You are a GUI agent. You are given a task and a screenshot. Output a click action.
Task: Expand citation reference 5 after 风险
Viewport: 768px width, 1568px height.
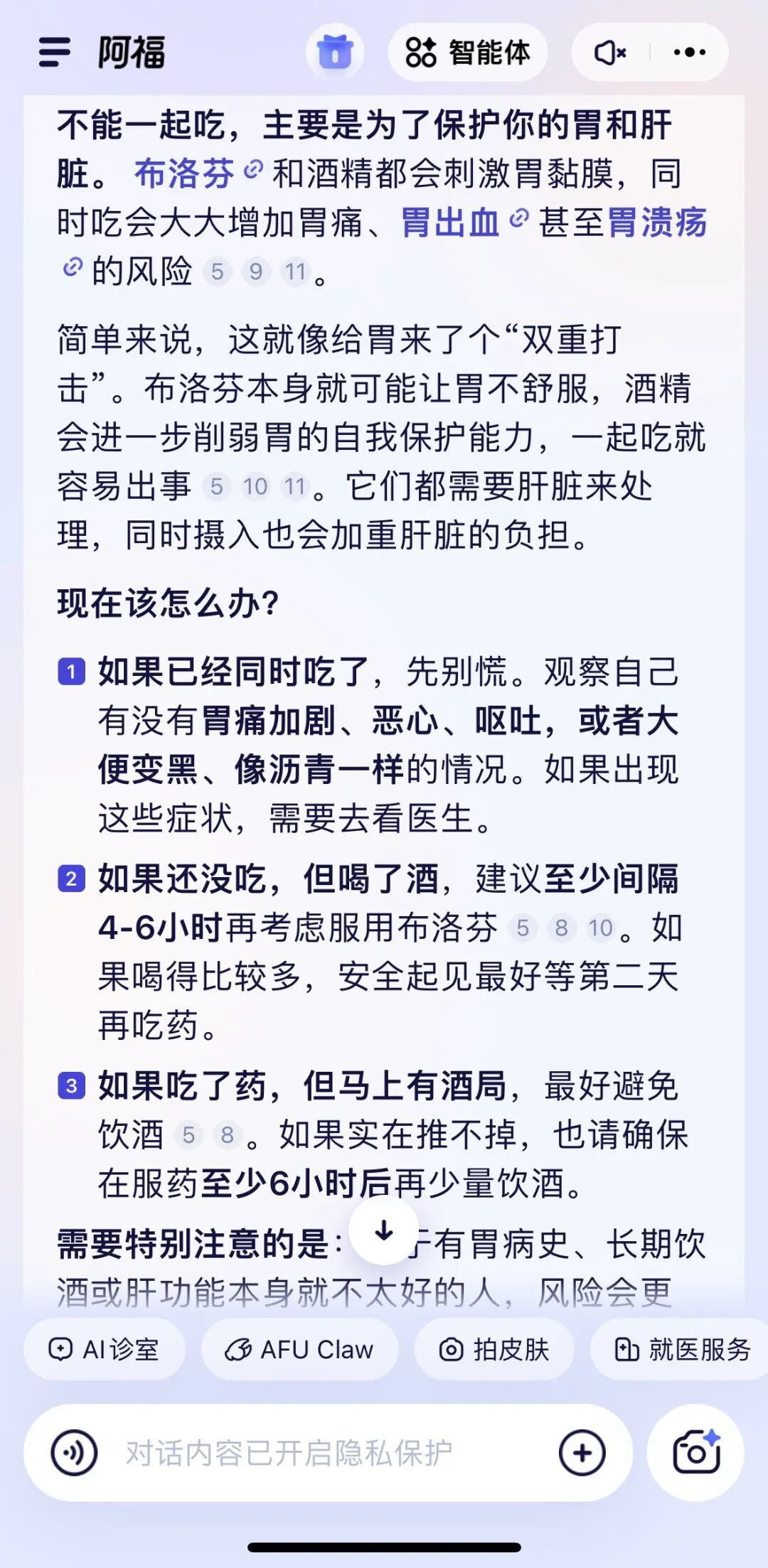coord(217,271)
